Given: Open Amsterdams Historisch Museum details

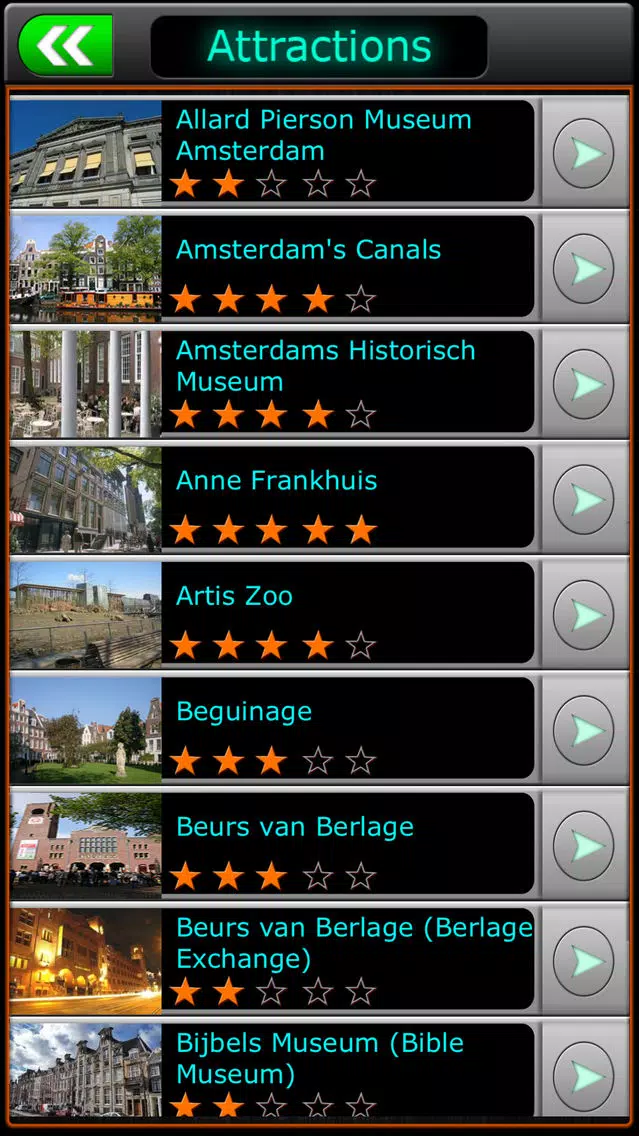Looking at the screenshot, I should pyautogui.click(x=319, y=382).
